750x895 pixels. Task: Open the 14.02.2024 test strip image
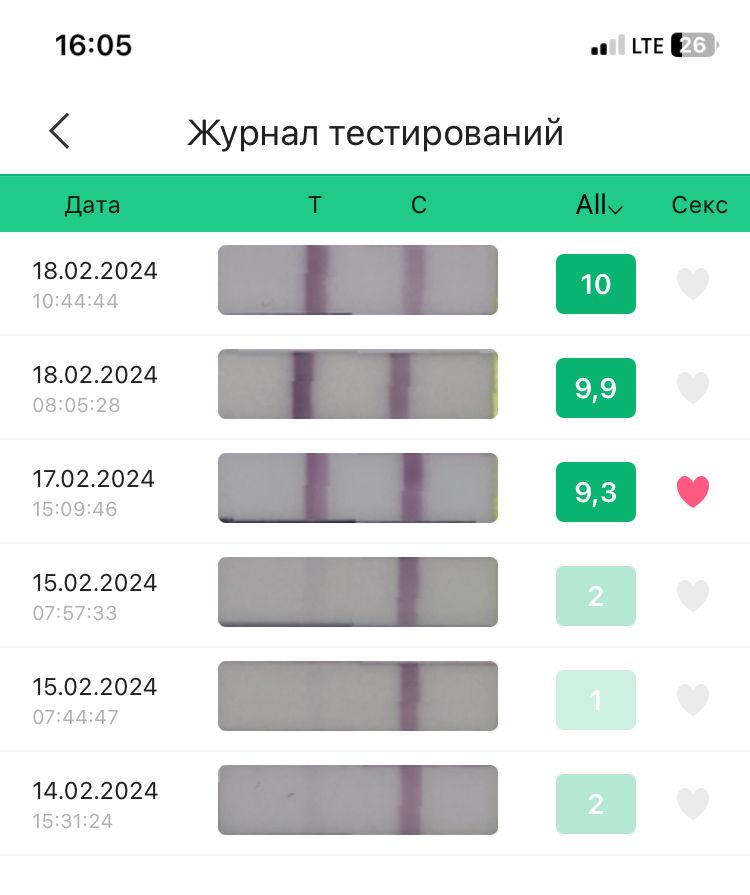(357, 800)
